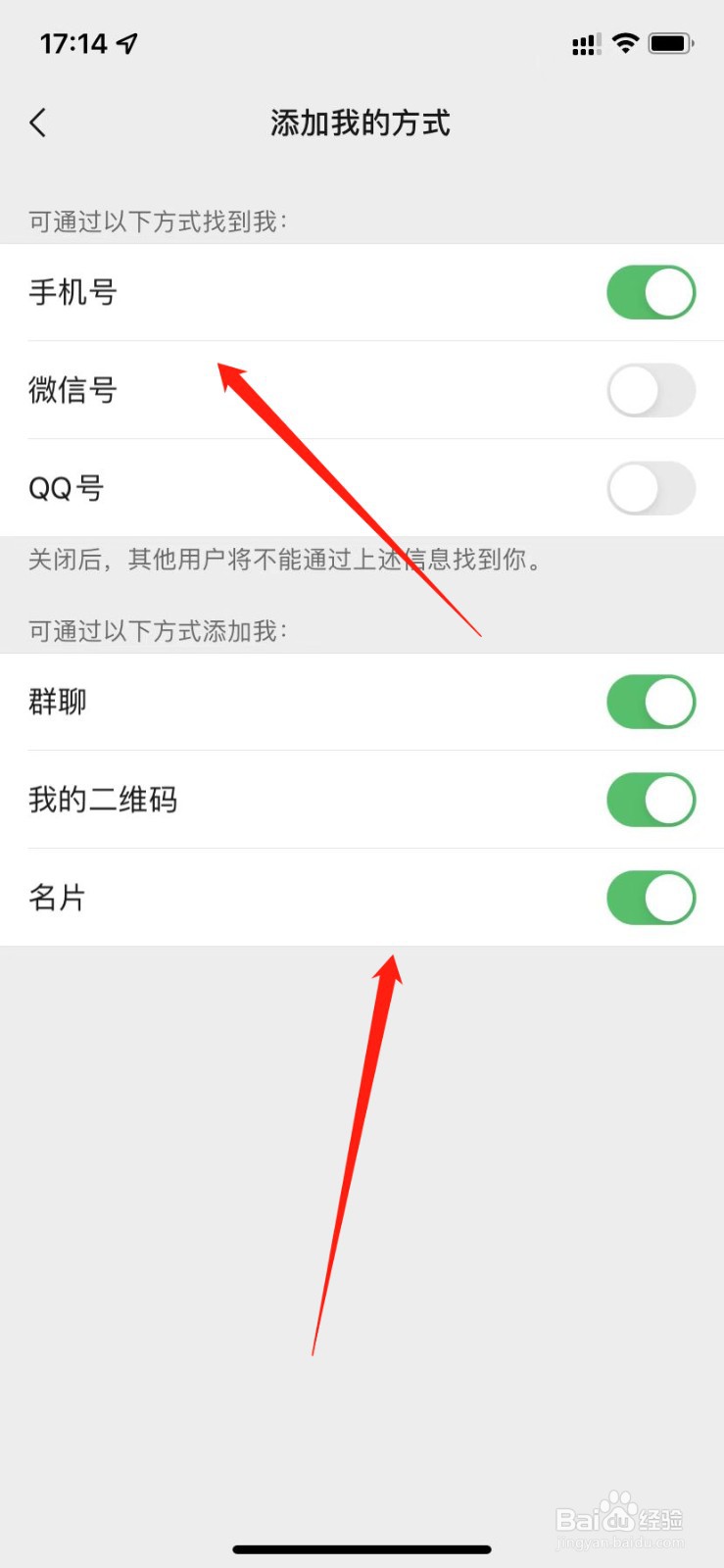The height and width of the screenshot is (1568, 724).
Task: Tap the time display 17:14
Action: (73, 41)
